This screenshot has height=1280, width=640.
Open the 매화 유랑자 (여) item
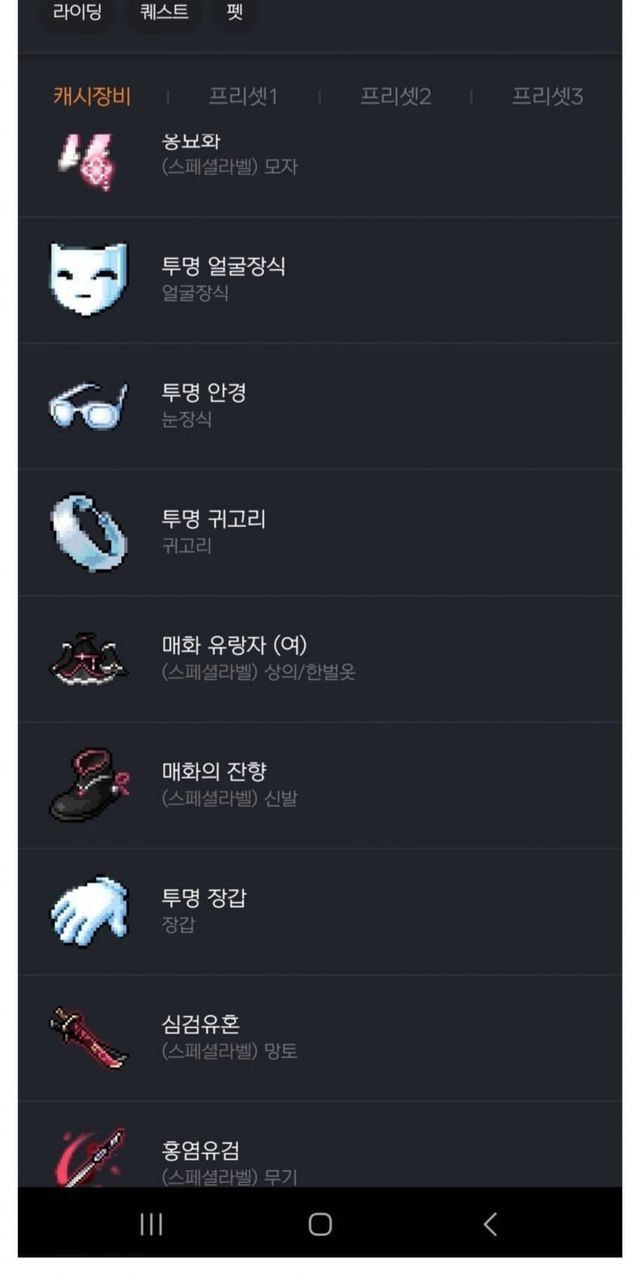pos(320,658)
